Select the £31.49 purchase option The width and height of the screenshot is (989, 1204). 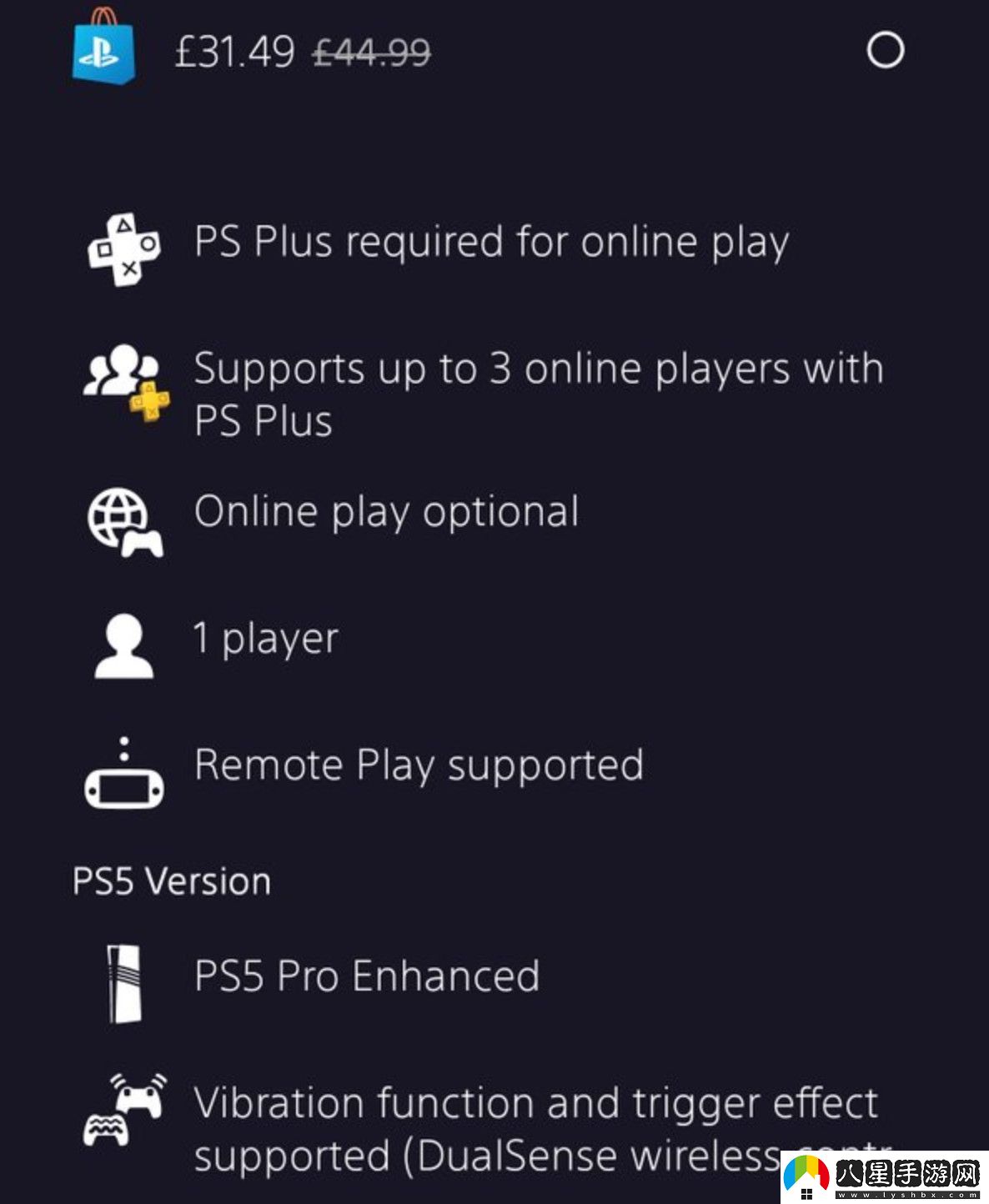885,51
